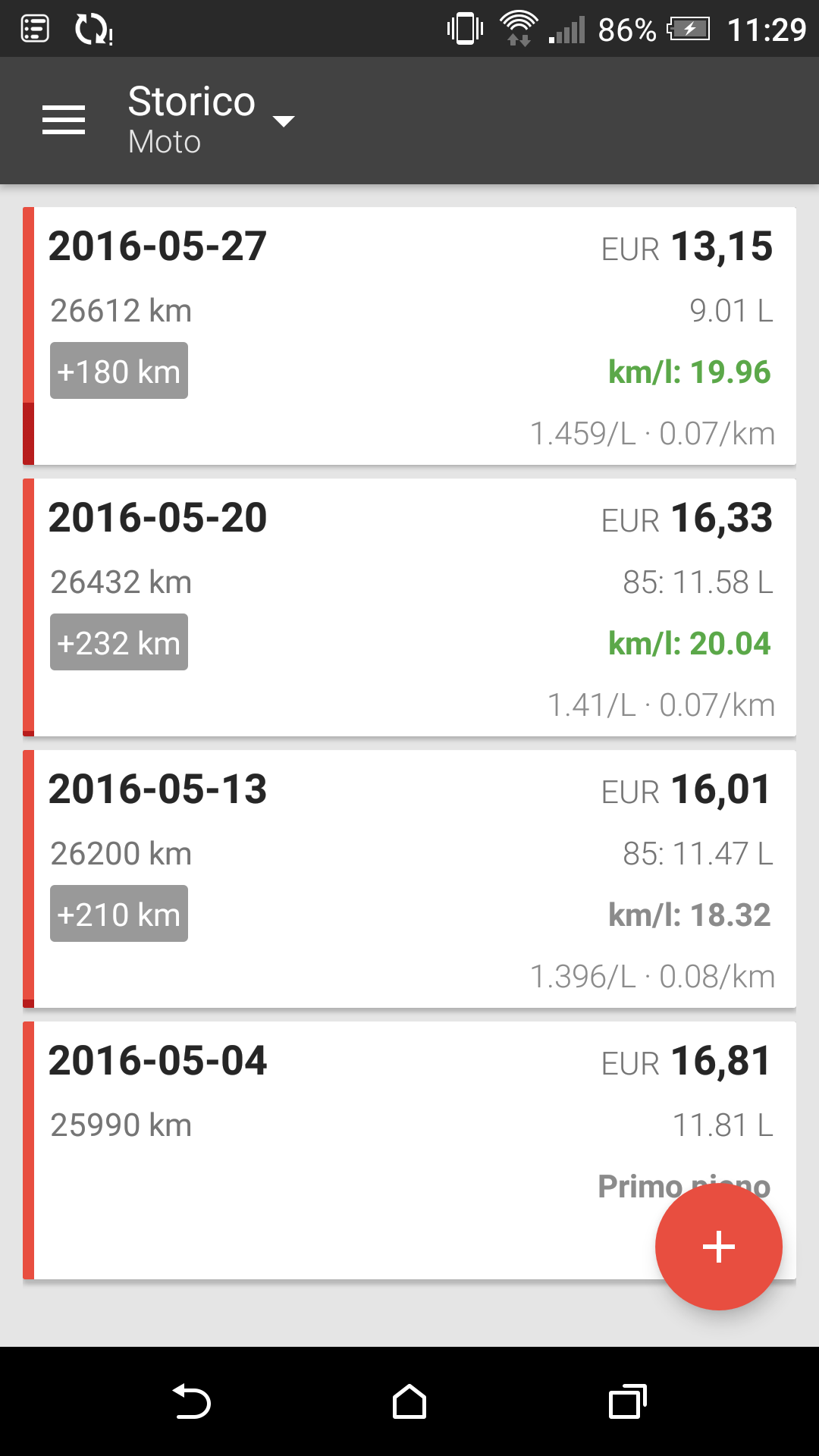Screen dimensions: 819x1456
Task: Expand the Storico Moto dropdown
Action: (211, 121)
